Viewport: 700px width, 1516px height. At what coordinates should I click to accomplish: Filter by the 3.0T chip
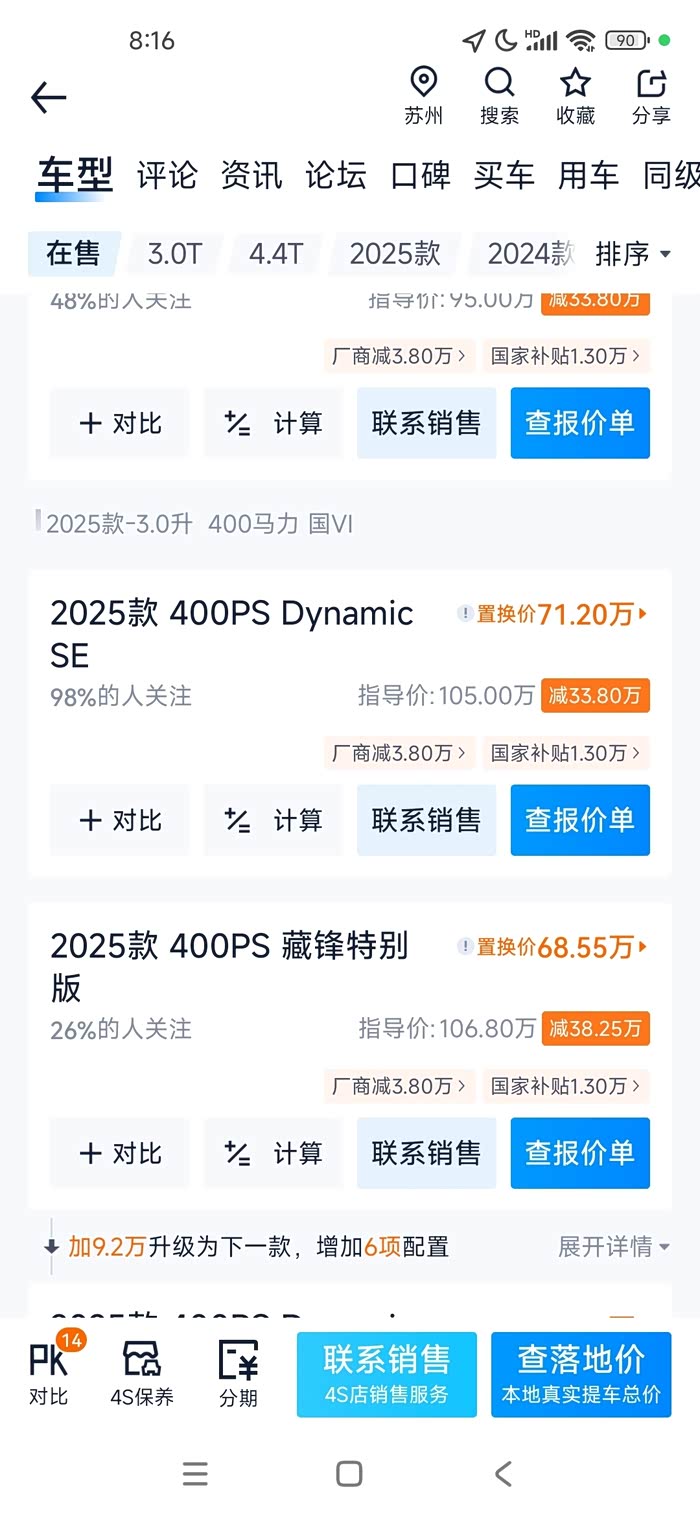pos(175,254)
